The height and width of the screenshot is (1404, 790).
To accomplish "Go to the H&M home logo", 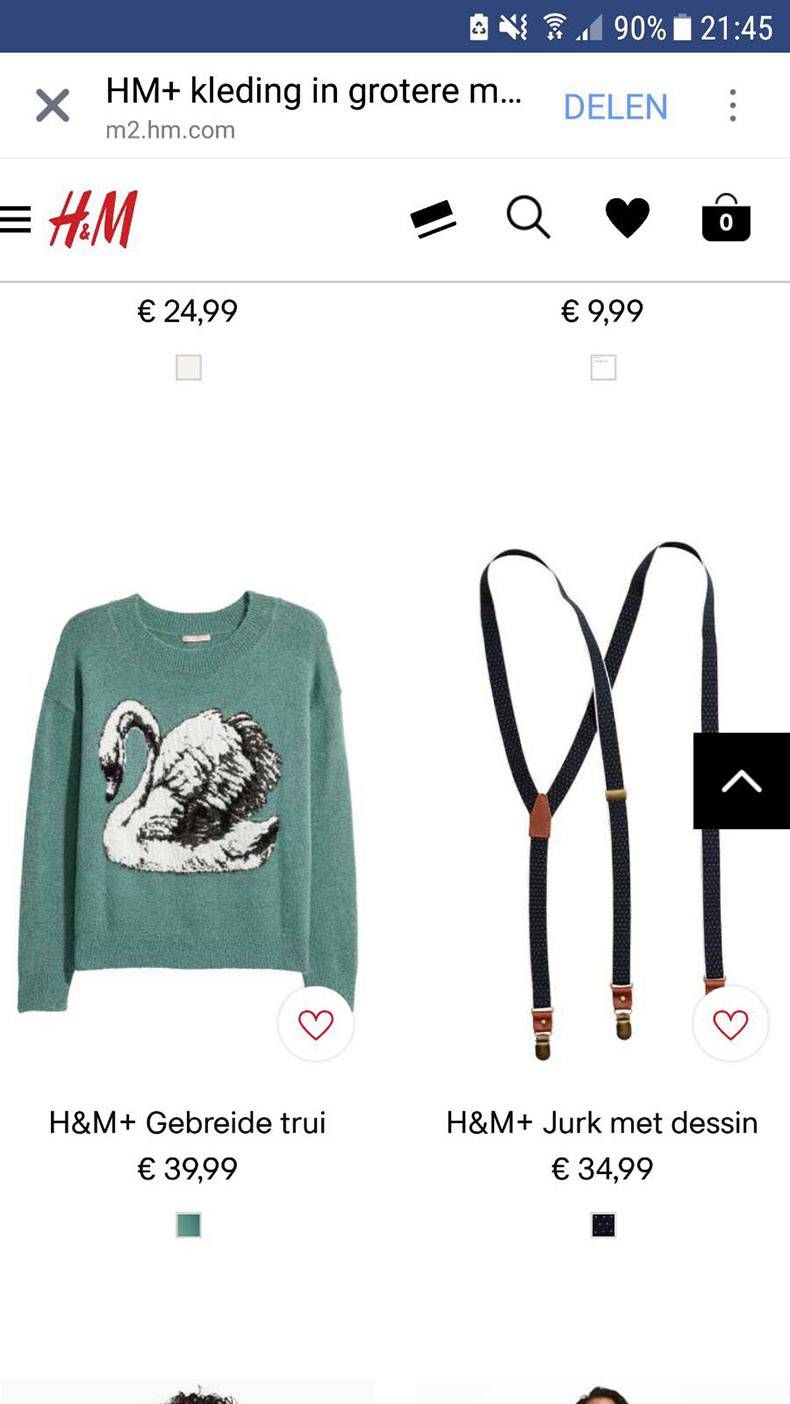I will tap(93, 219).
